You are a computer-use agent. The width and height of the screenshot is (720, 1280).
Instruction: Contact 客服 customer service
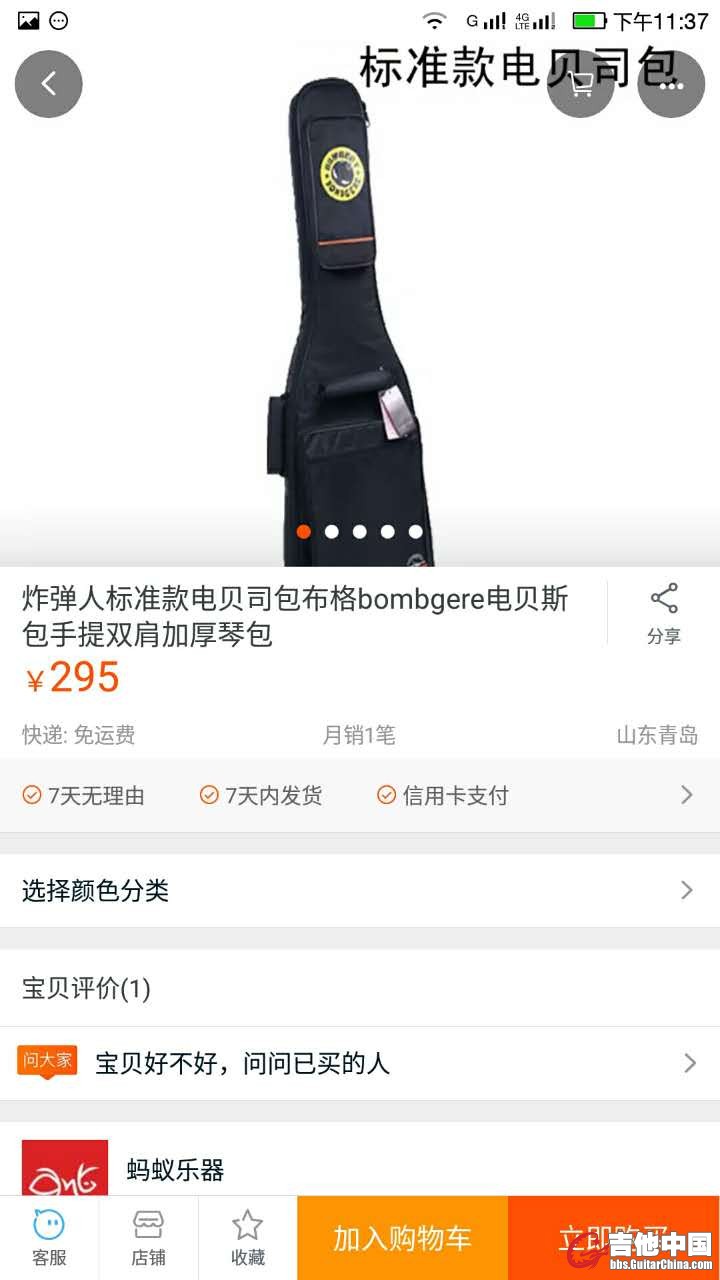(x=49, y=1238)
